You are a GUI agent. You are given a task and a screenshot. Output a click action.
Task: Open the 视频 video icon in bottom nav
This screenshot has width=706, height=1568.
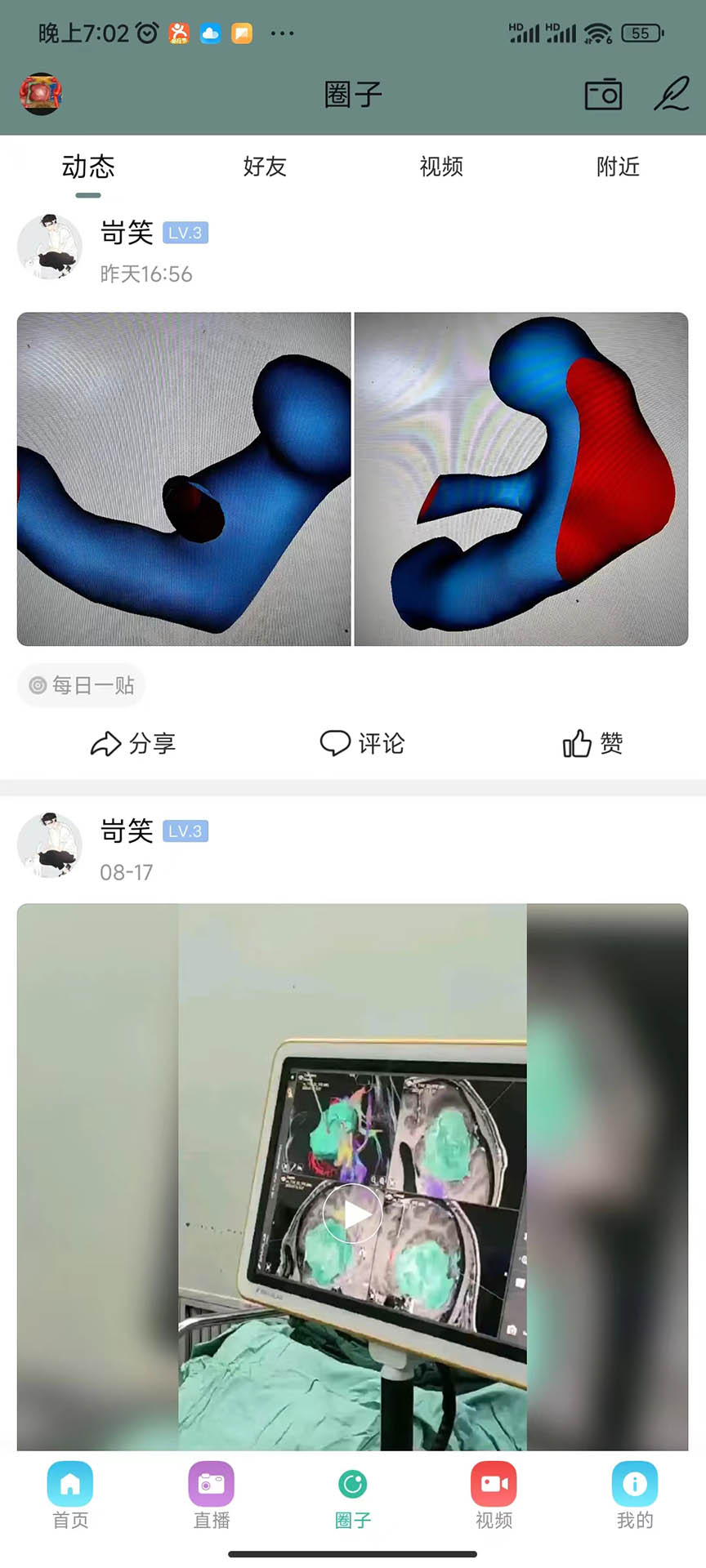pyautogui.click(x=493, y=1482)
